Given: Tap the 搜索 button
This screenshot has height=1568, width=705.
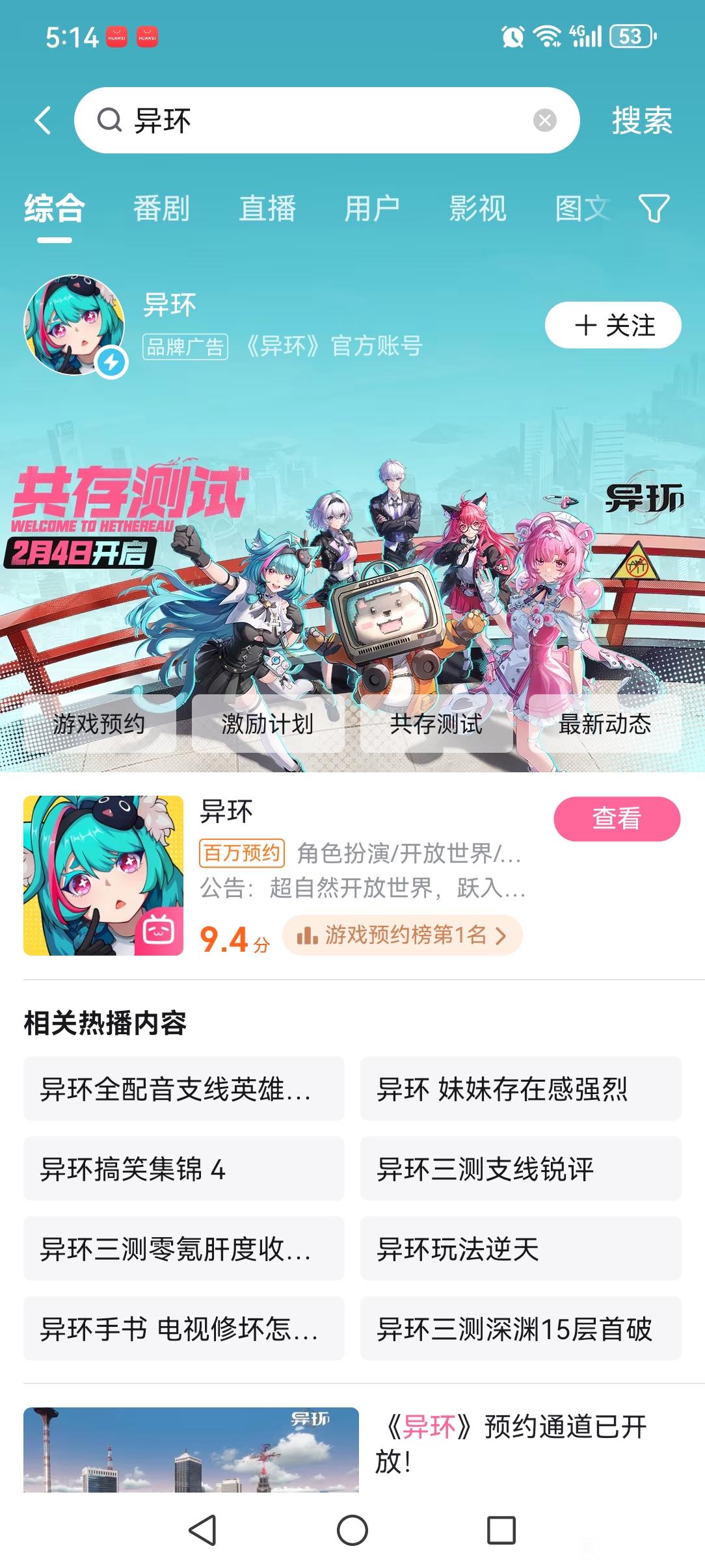Looking at the screenshot, I should 641,121.
